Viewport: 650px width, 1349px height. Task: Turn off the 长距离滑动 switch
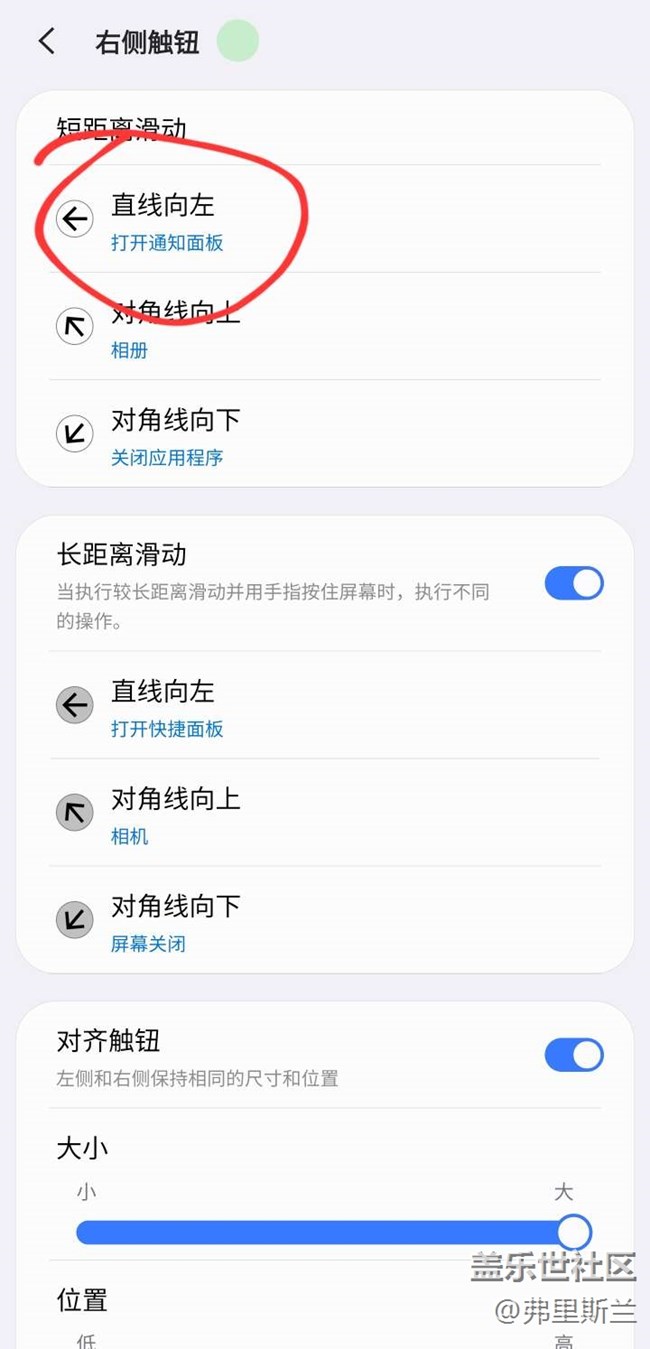tap(574, 583)
